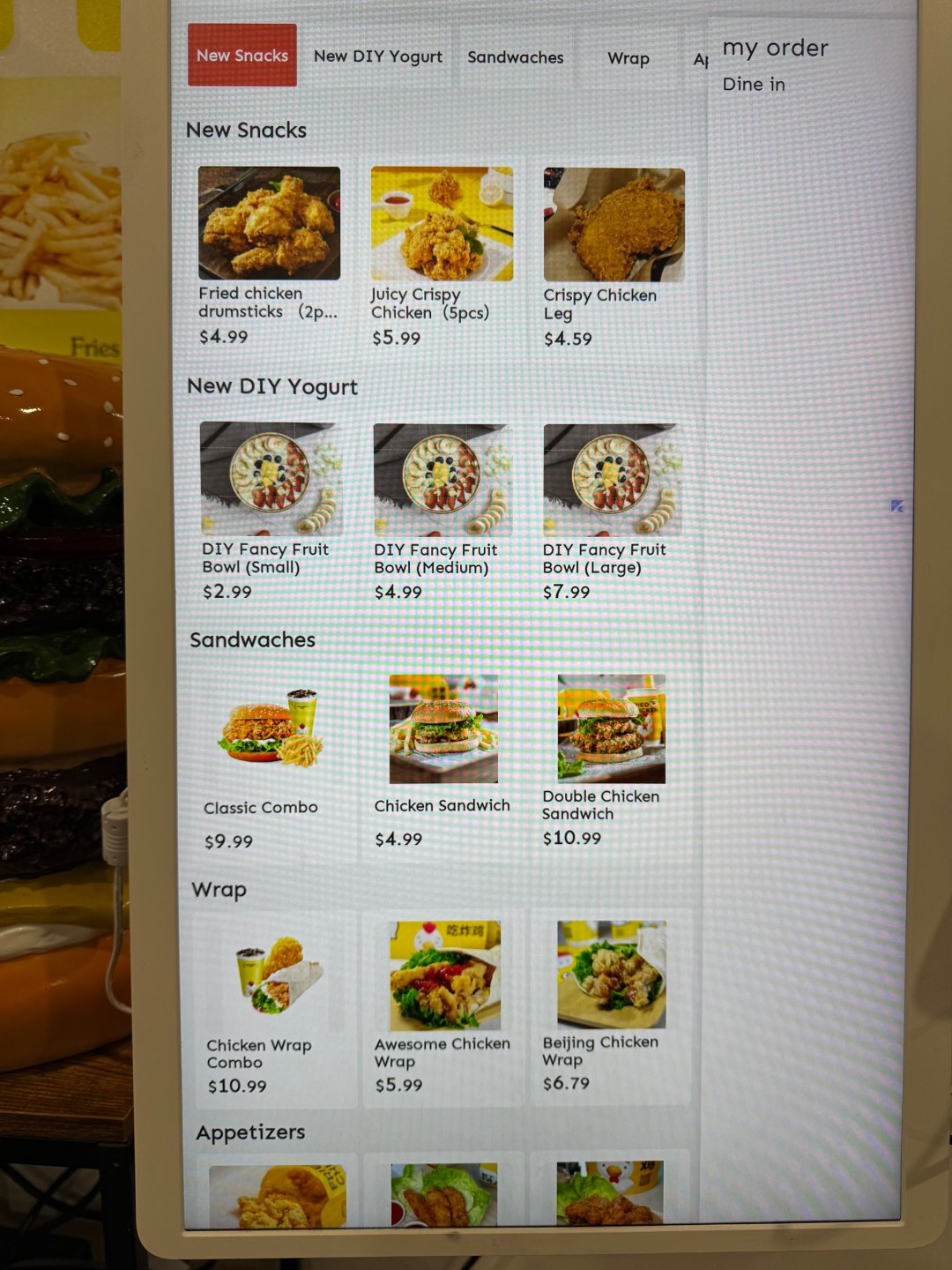Open the Wrap category tab
The image size is (952, 1270).
628,58
